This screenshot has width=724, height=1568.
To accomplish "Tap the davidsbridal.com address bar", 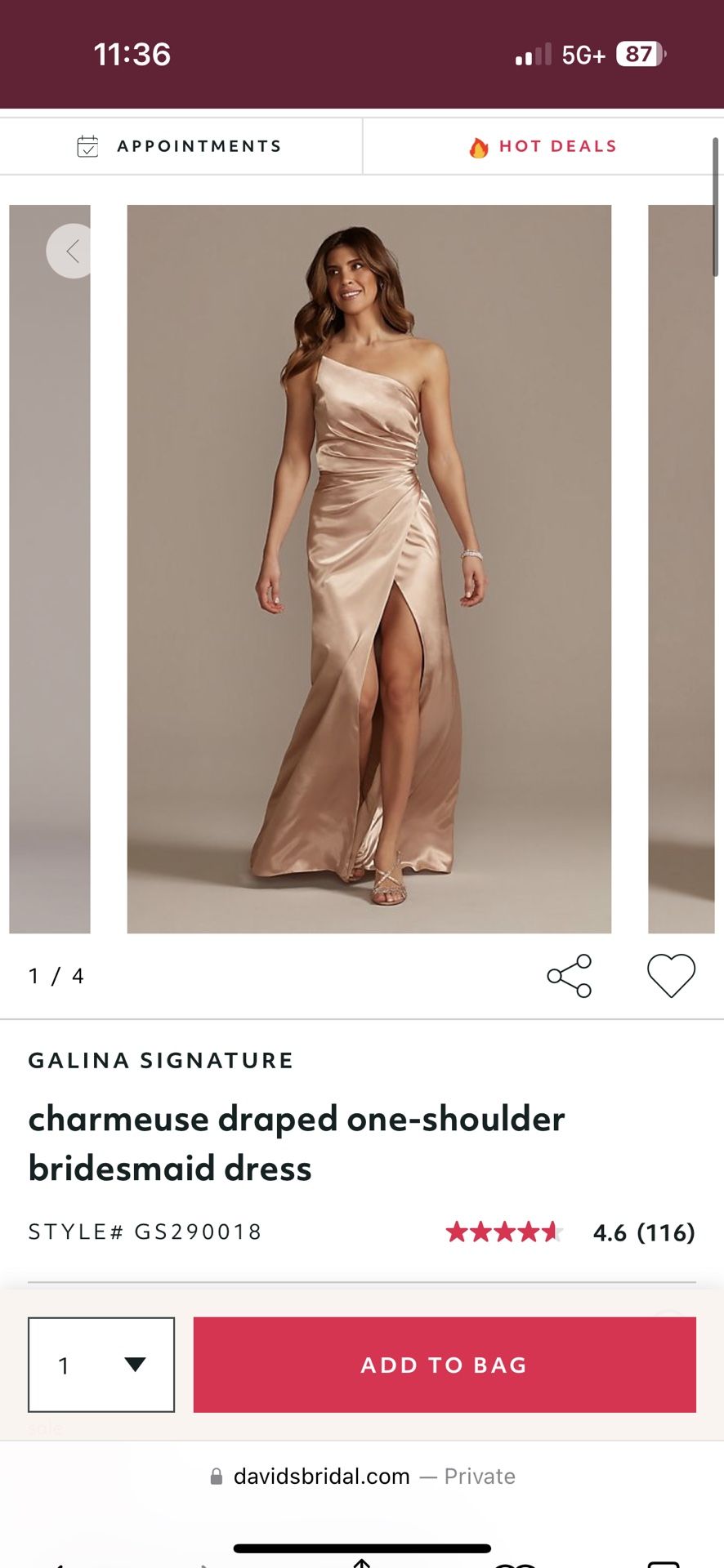I will click(362, 1477).
